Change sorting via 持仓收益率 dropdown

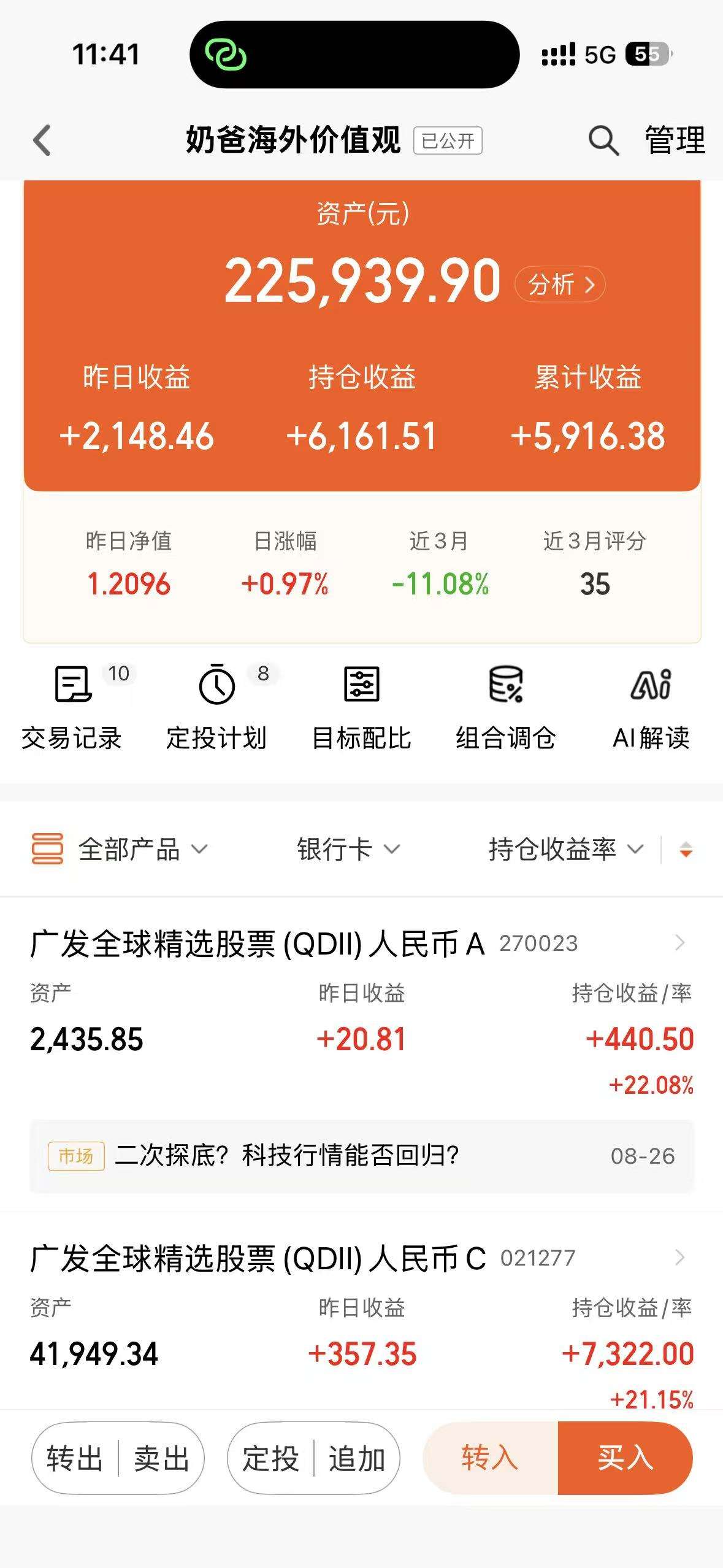tap(566, 849)
